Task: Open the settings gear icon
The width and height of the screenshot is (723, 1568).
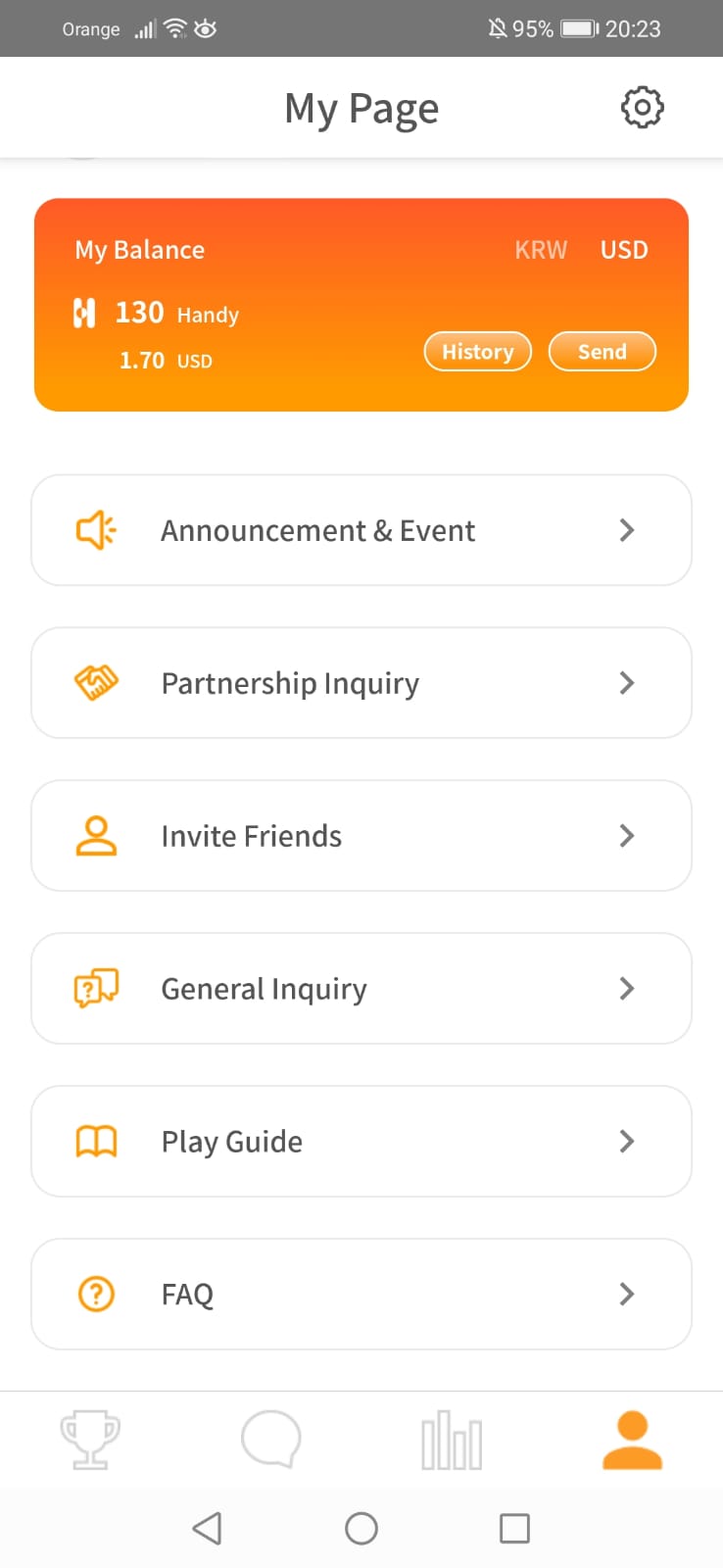Action: coord(643,107)
